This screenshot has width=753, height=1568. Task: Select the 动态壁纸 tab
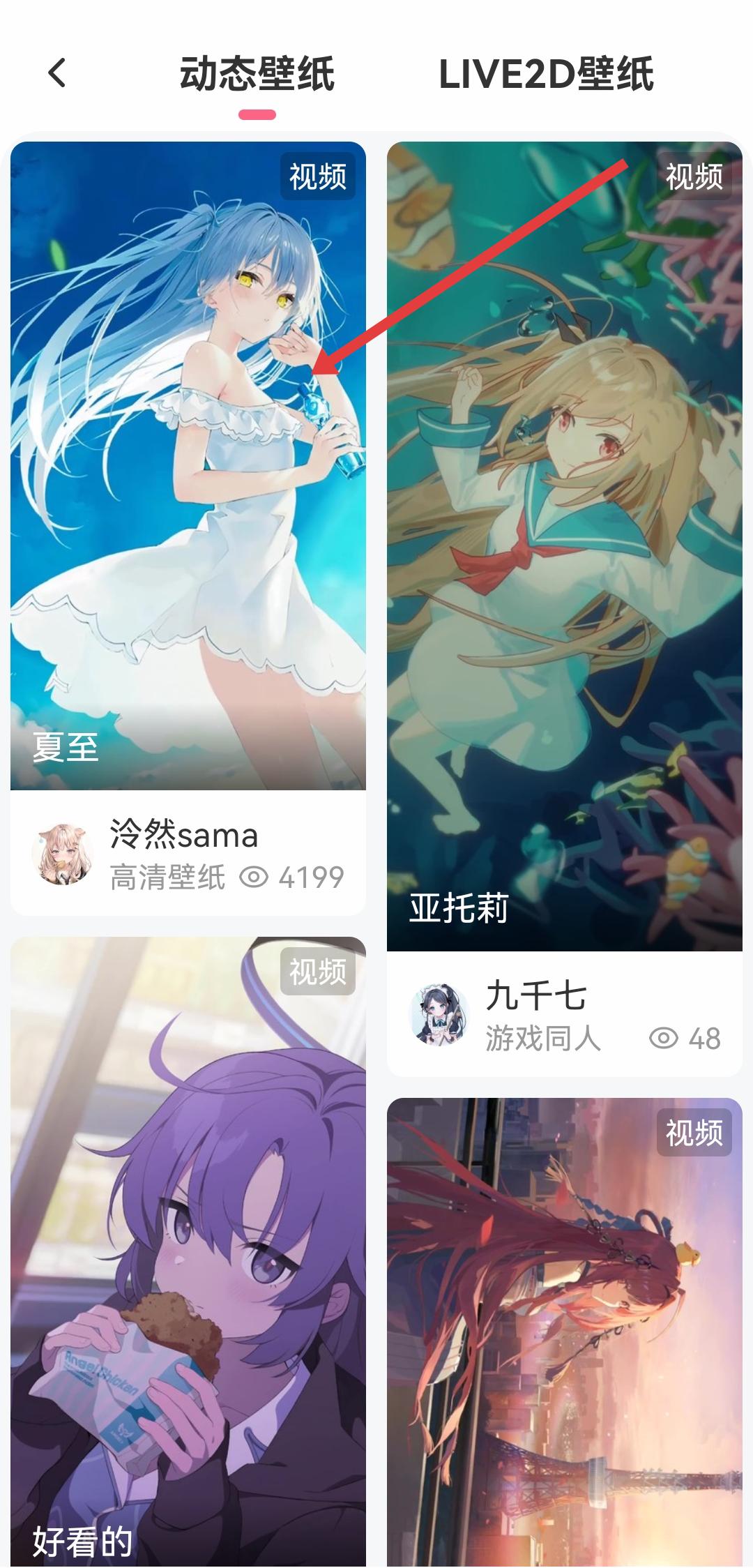tap(257, 74)
